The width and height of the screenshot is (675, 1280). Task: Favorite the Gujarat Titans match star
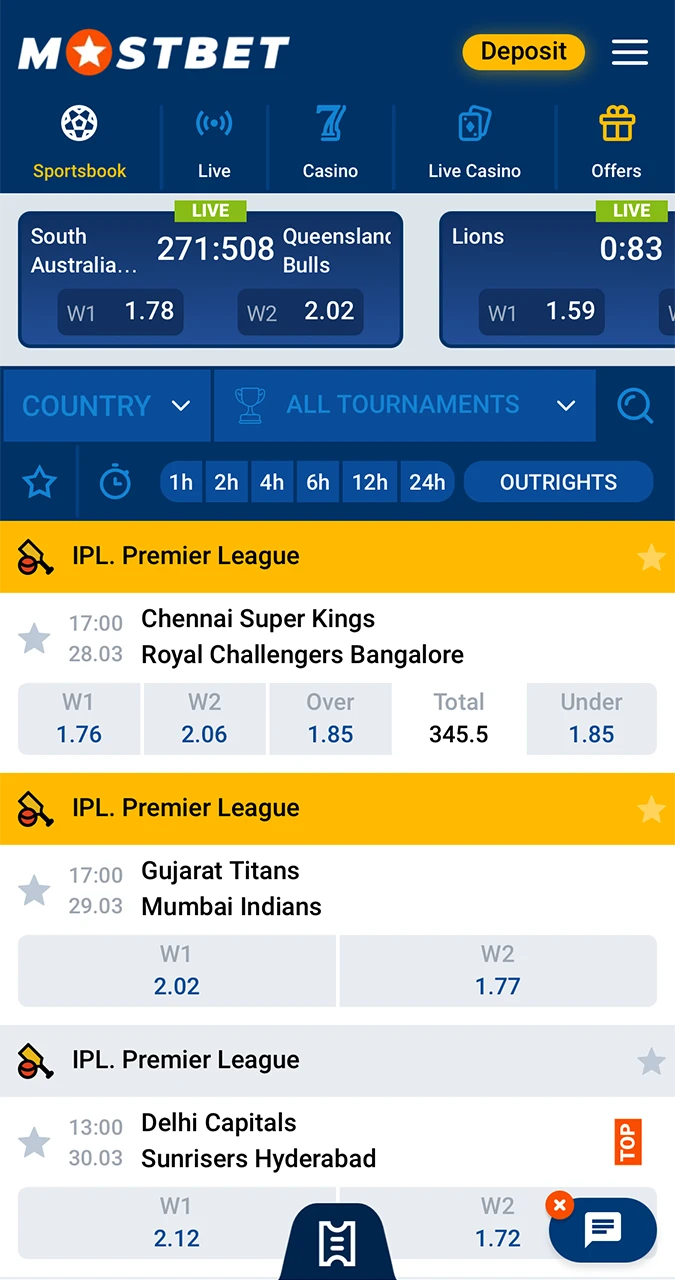point(35,890)
